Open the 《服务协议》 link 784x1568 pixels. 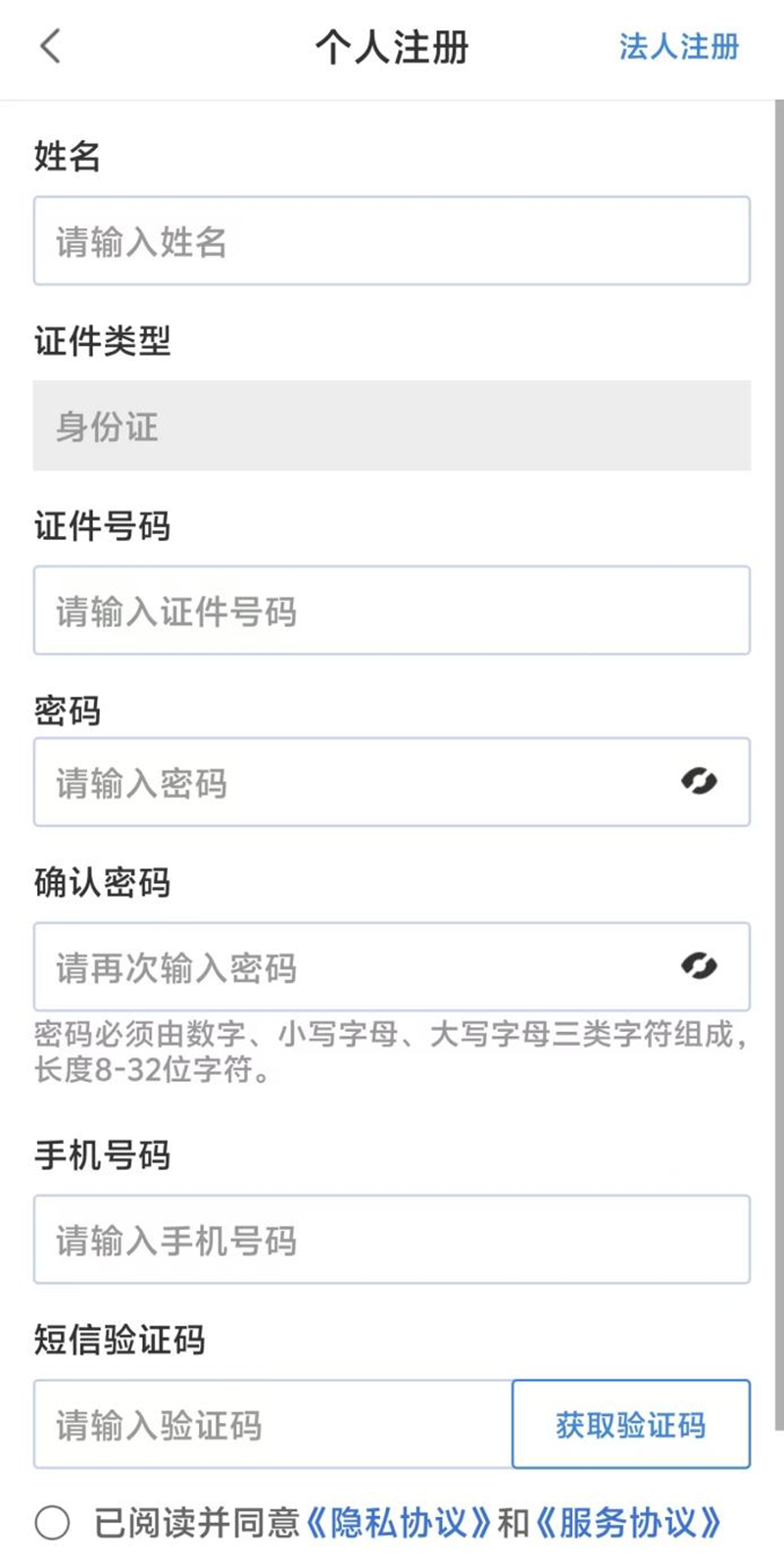628,1523
